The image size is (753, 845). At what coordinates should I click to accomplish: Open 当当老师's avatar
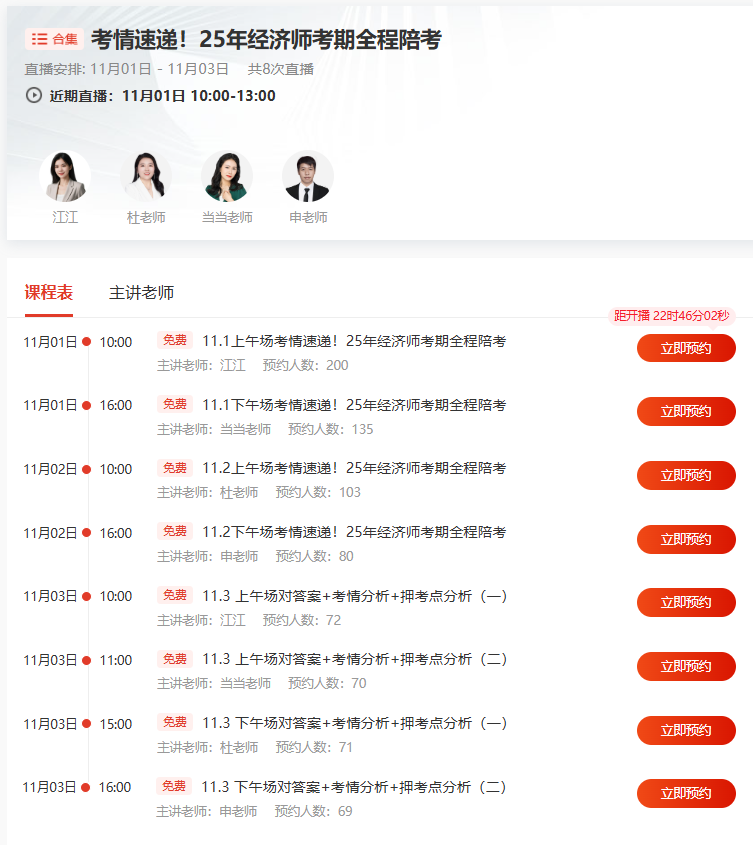coord(227,177)
